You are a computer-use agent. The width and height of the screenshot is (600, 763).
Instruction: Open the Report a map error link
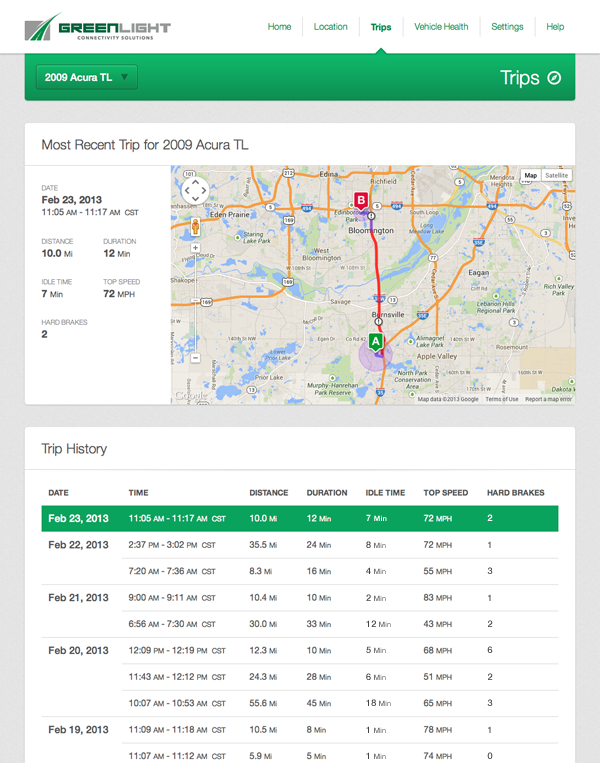tap(549, 399)
